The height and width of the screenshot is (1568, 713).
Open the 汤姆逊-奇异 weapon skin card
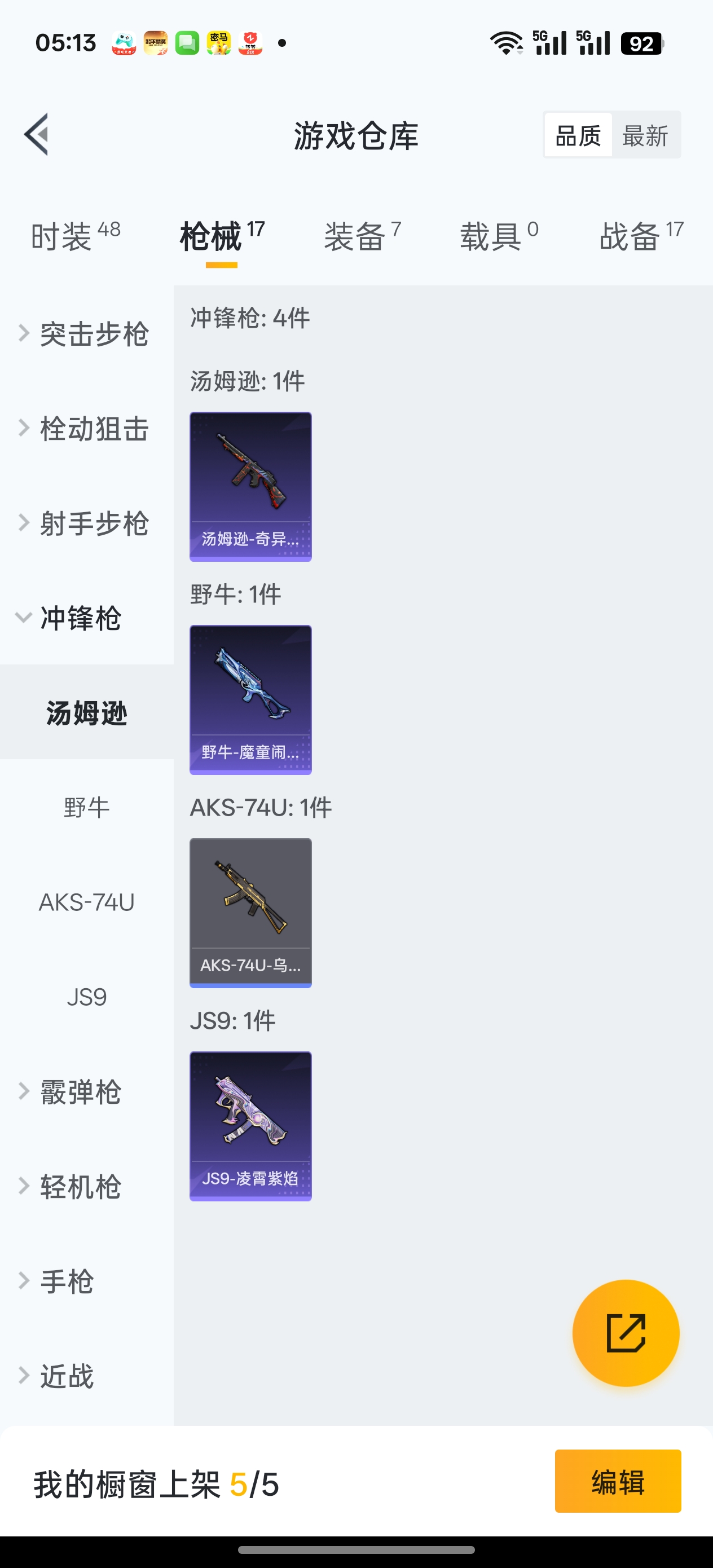pyautogui.click(x=250, y=486)
